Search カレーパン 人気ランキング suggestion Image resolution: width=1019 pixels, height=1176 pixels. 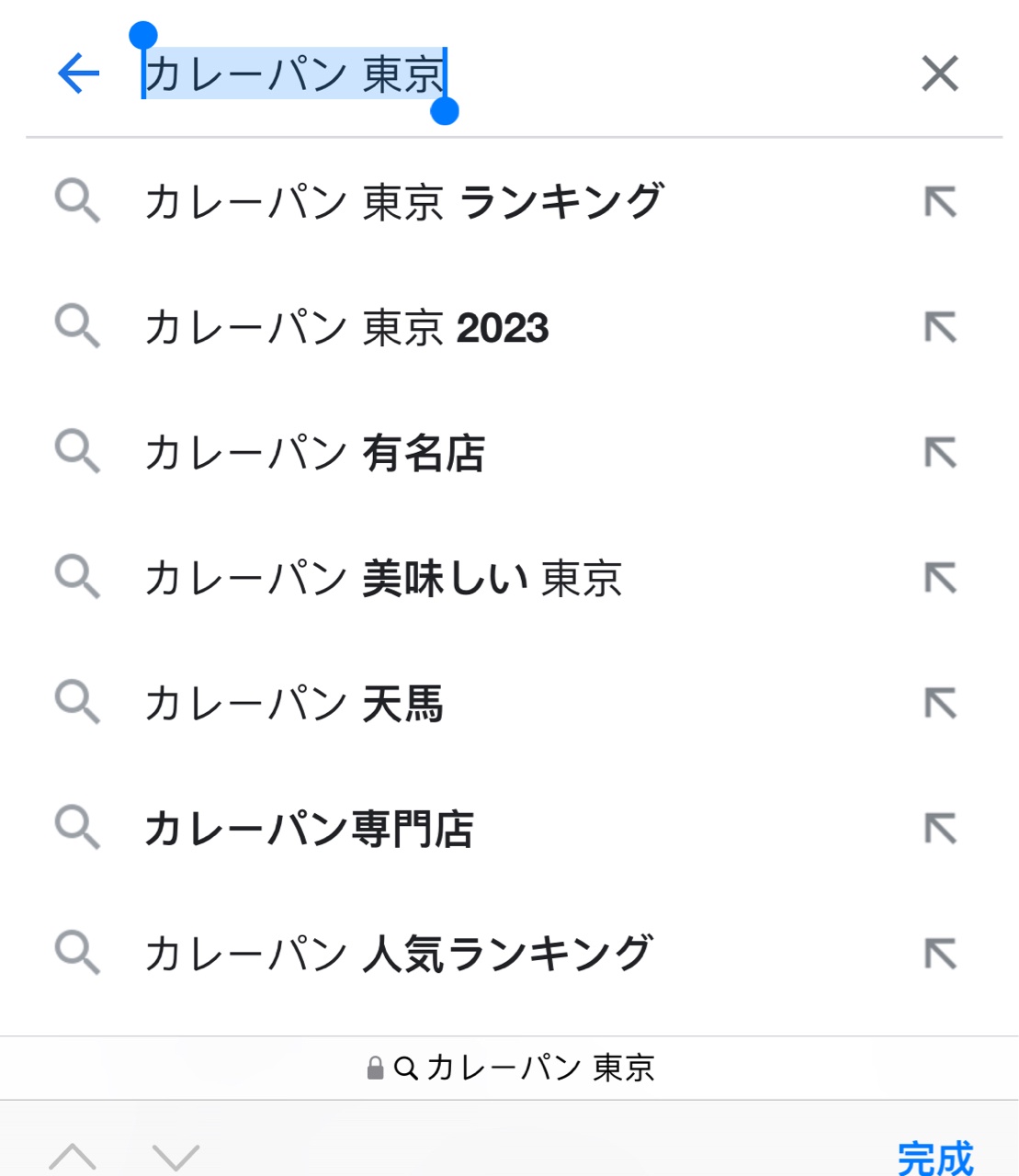(399, 954)
